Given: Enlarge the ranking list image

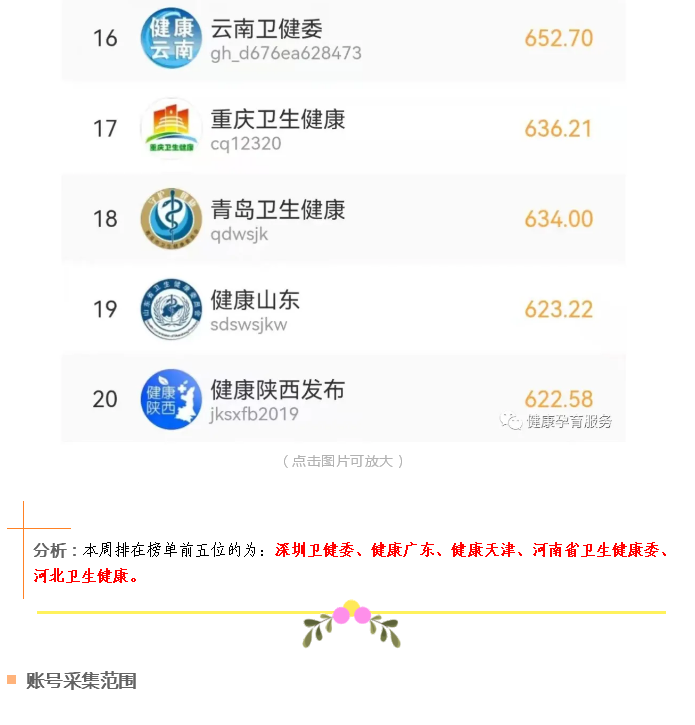Looking at the screenshot, I should tap(343, 220).
